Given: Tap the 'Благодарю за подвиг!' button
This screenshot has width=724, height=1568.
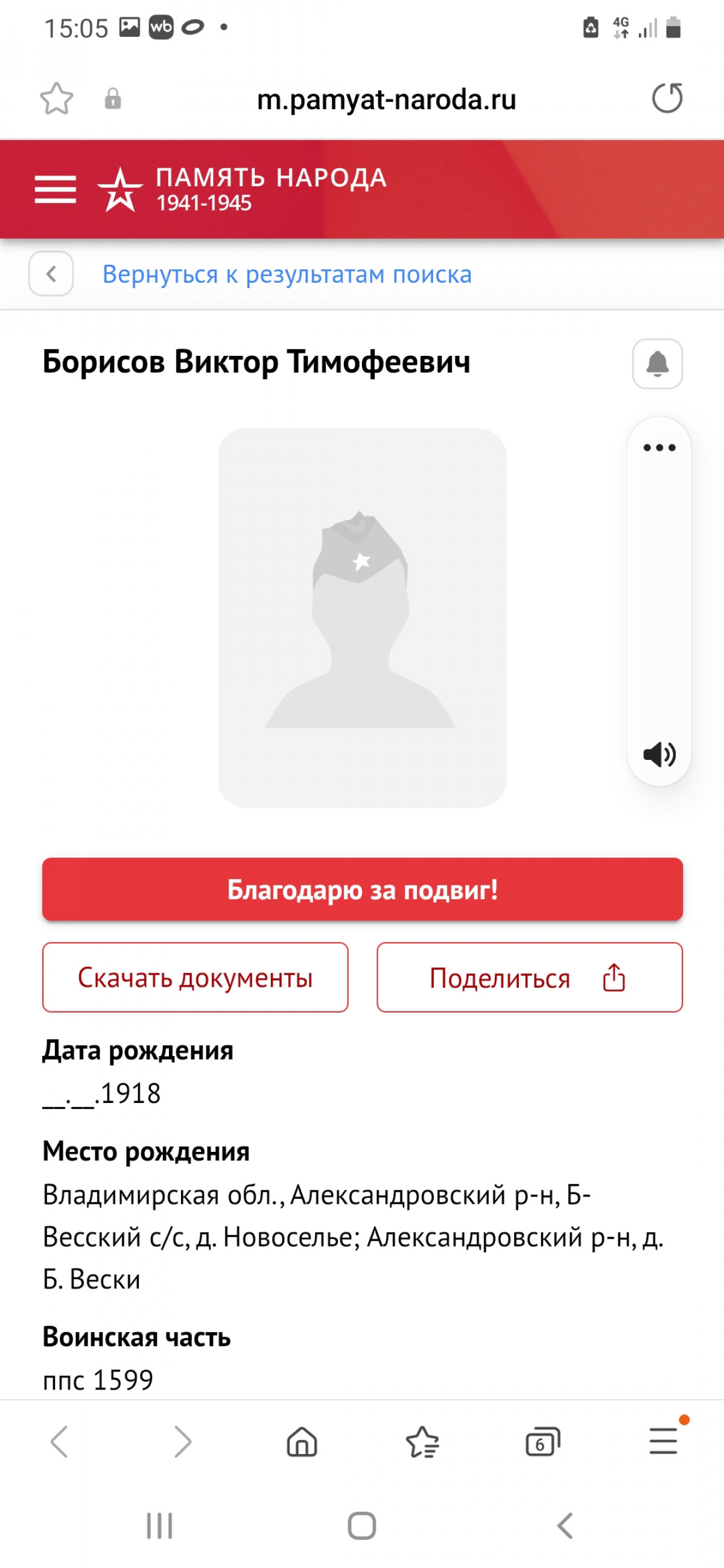Looking at the screenshot, I should click(363, 890).
